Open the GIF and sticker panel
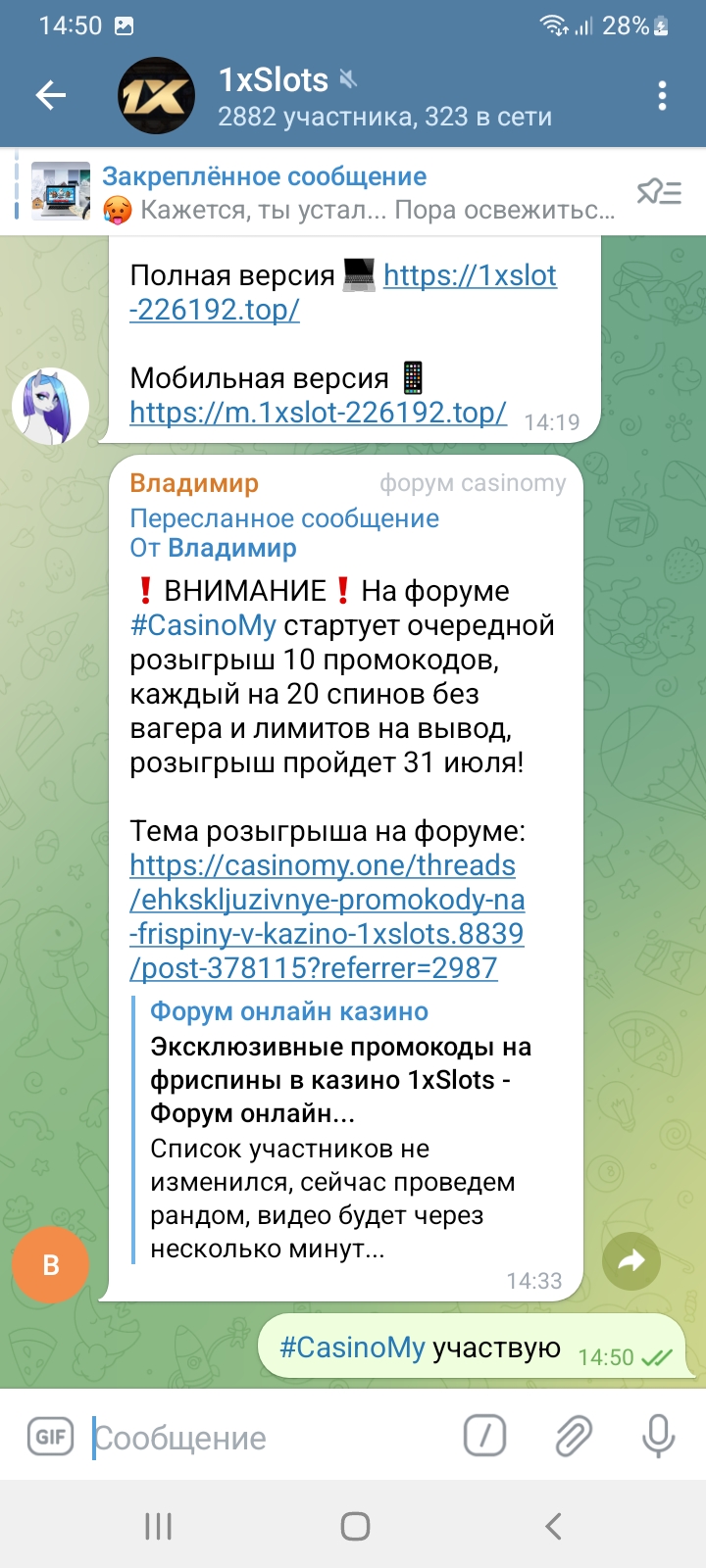Viewport: 706px width, 1568px height. tap(50, 1438)
